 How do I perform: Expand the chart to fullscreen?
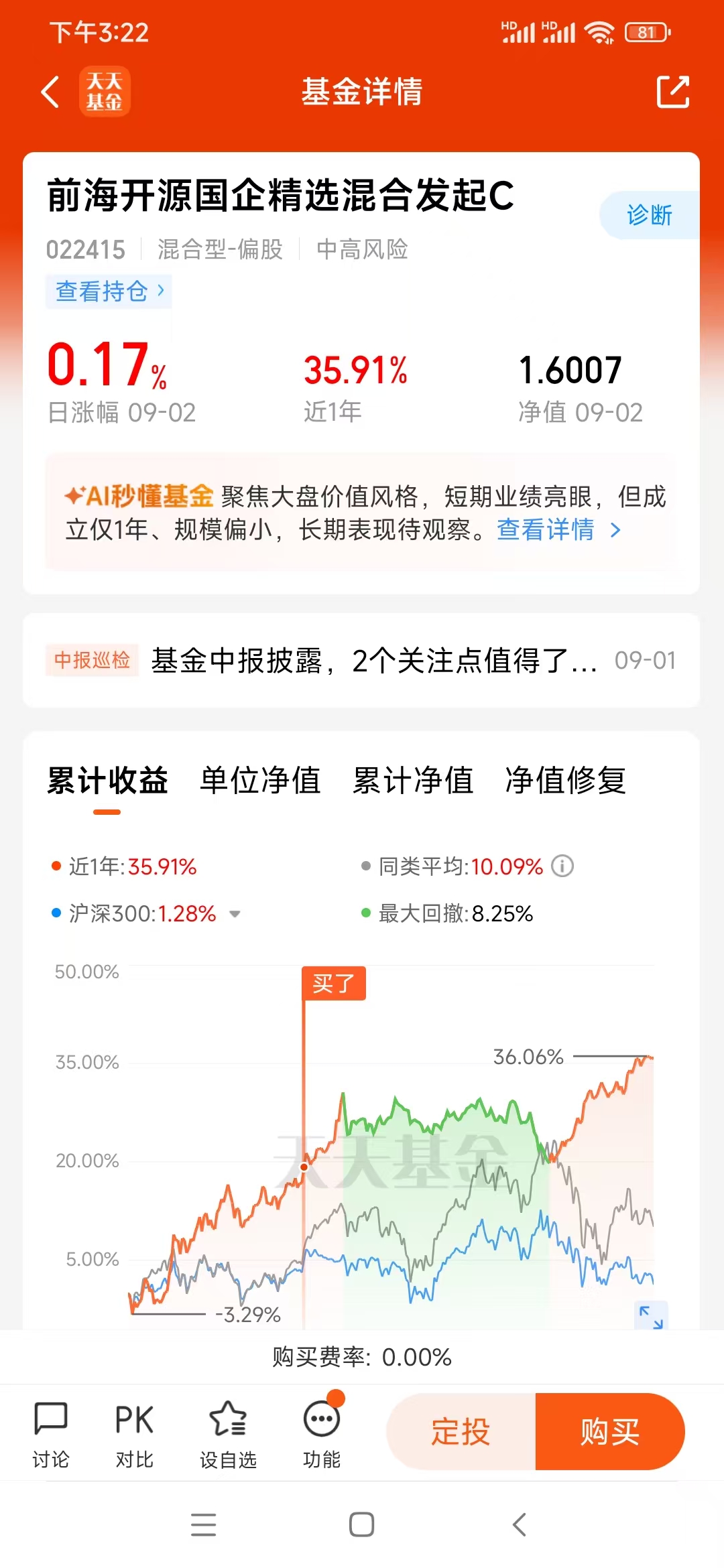click(651, 1317)
